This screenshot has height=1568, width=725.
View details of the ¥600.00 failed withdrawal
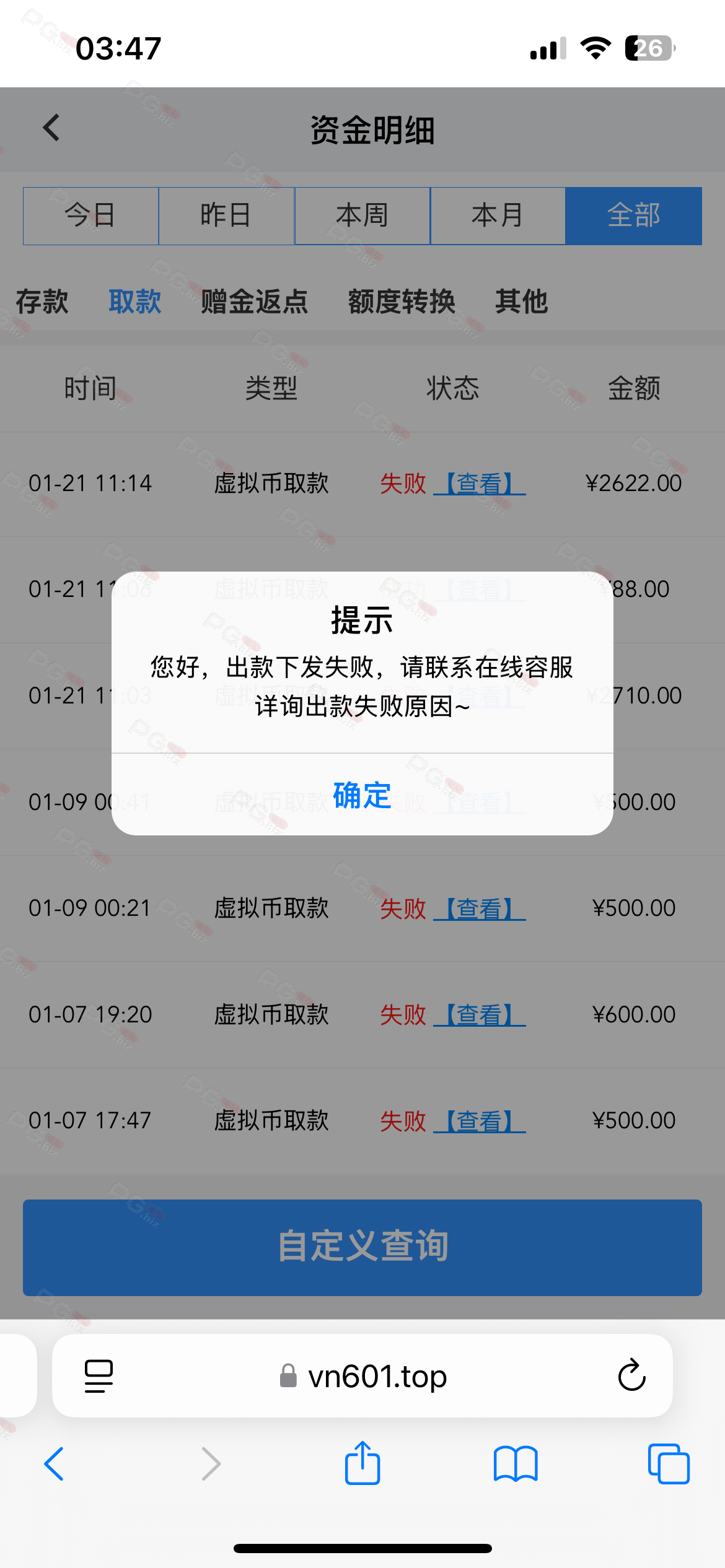480,1014
